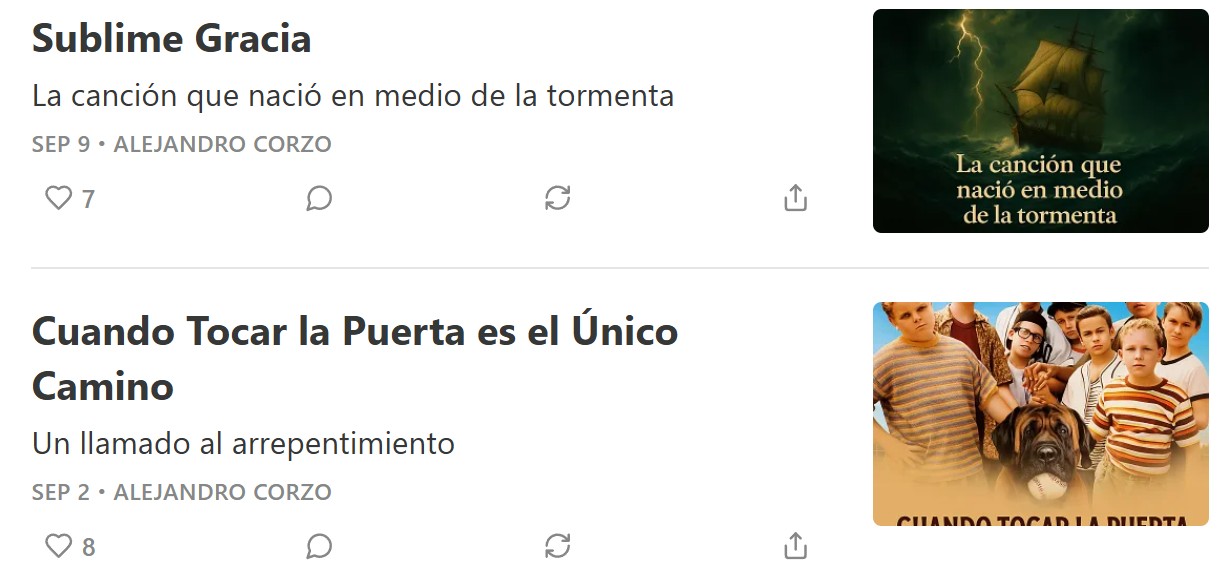Screen dimensions: 1231x577
Task: Comment on Cuando Tocar la Puerta post
Action: tap(318, 546)
